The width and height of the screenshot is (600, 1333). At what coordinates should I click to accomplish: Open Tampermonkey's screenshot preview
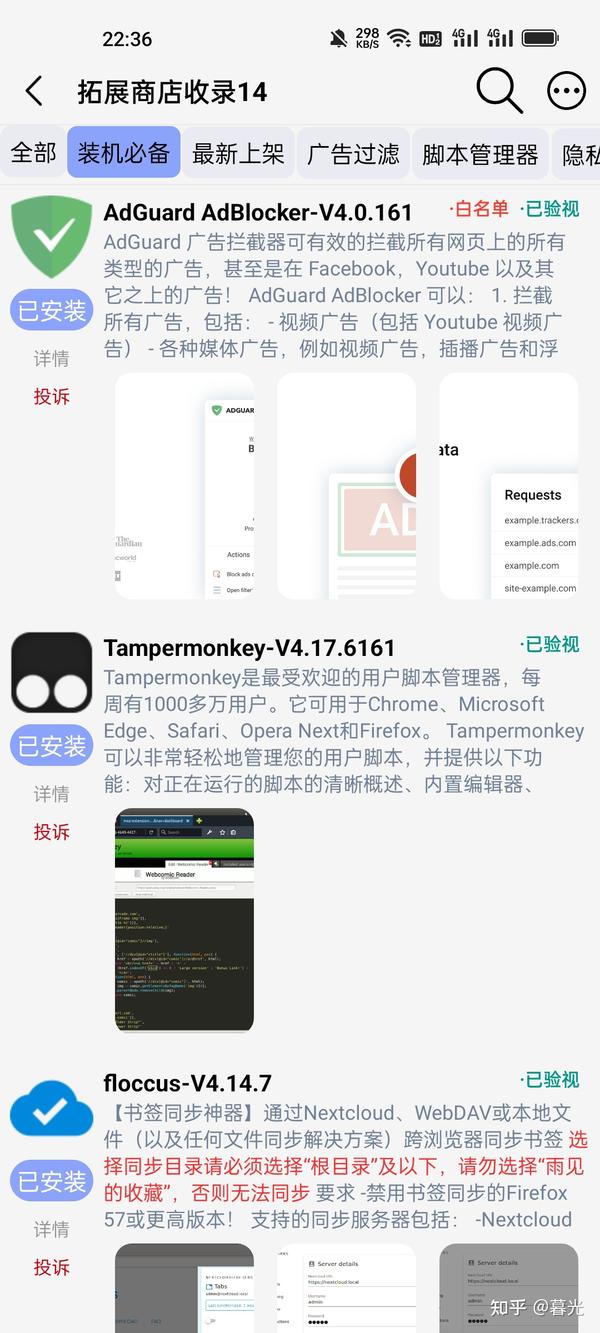[x=184, y=920]
